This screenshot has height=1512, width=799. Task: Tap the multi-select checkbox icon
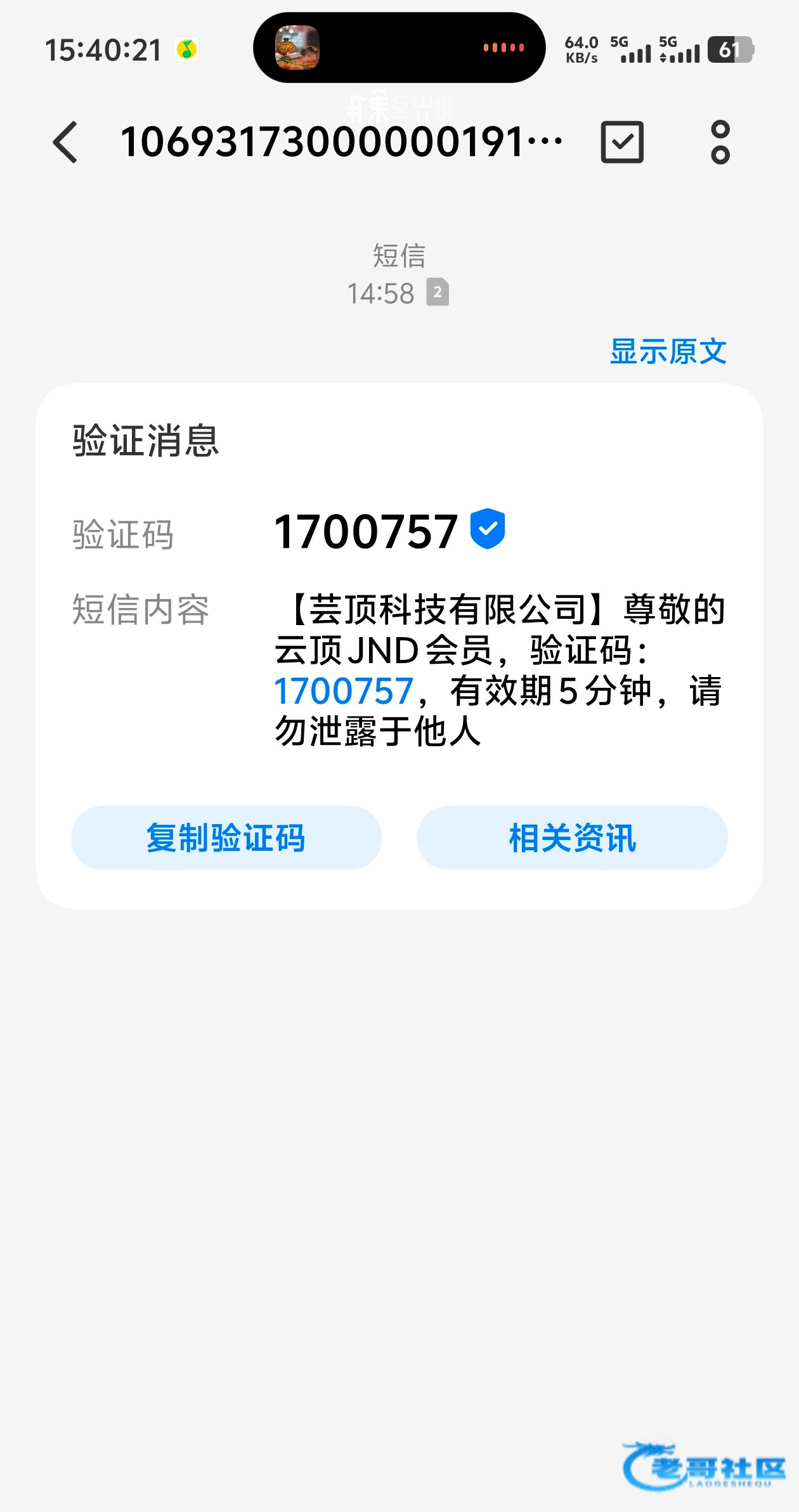click(622, 142)
